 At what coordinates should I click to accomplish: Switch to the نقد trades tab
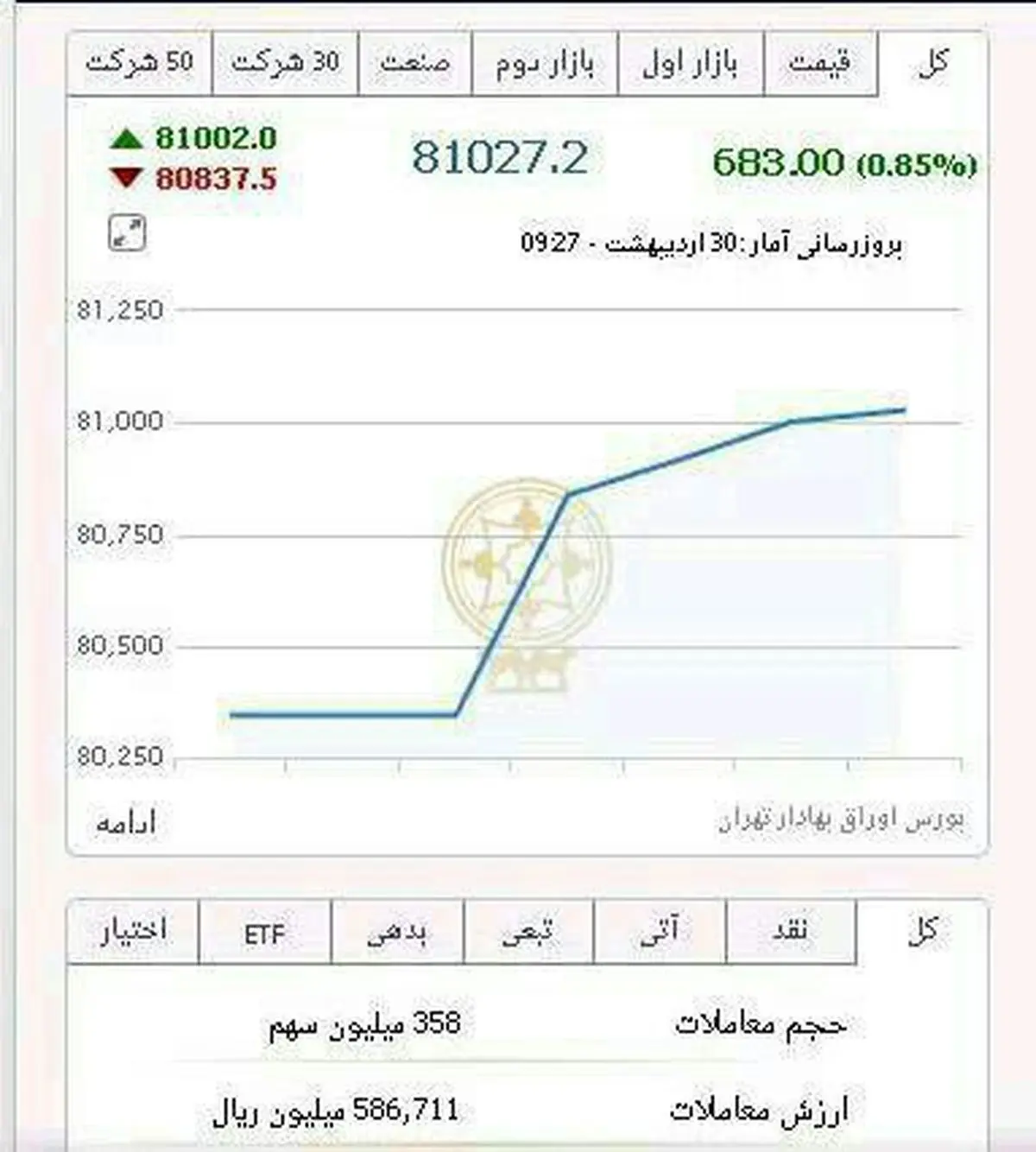791,931
